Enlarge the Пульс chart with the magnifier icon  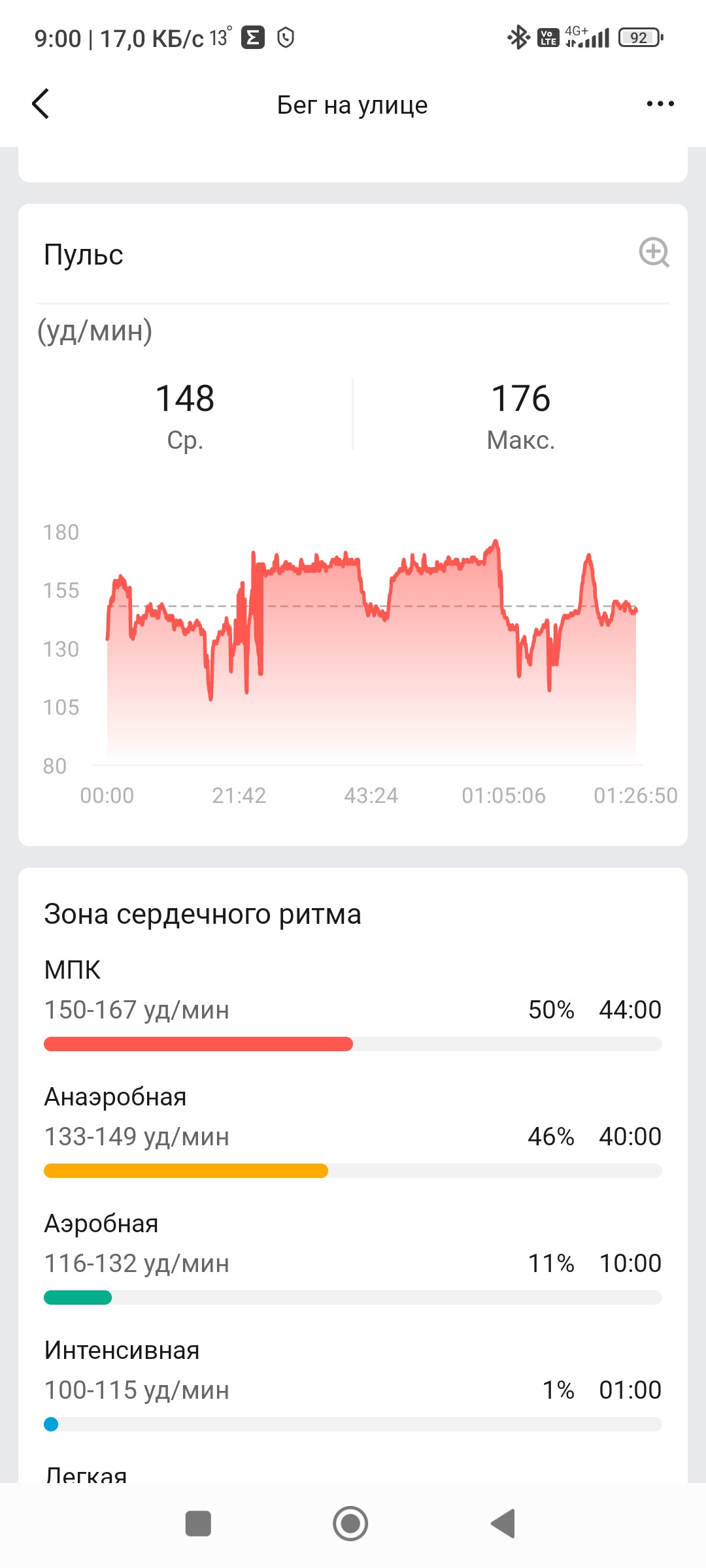[654, 253]
